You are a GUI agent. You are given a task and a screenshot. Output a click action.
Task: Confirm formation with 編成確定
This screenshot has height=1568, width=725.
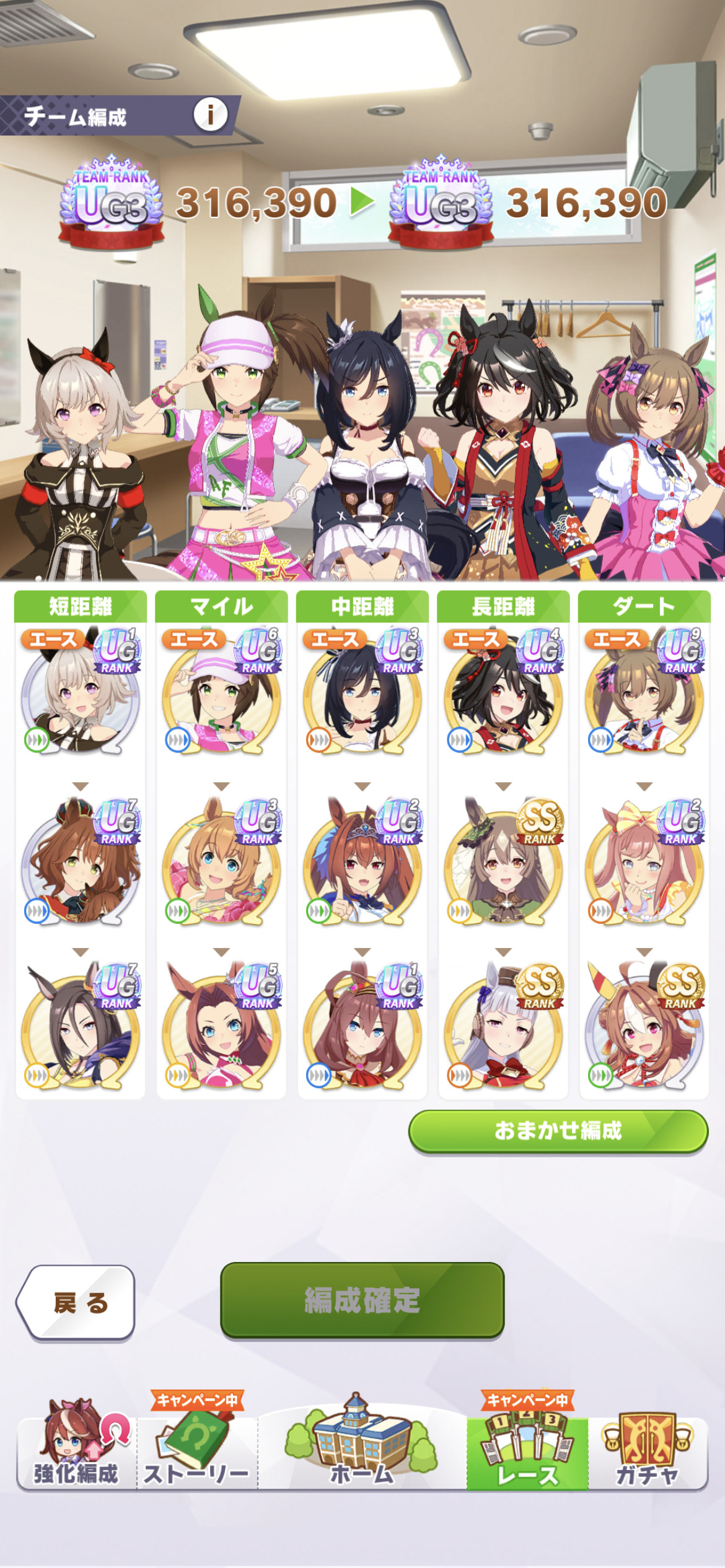(362, 1300)
